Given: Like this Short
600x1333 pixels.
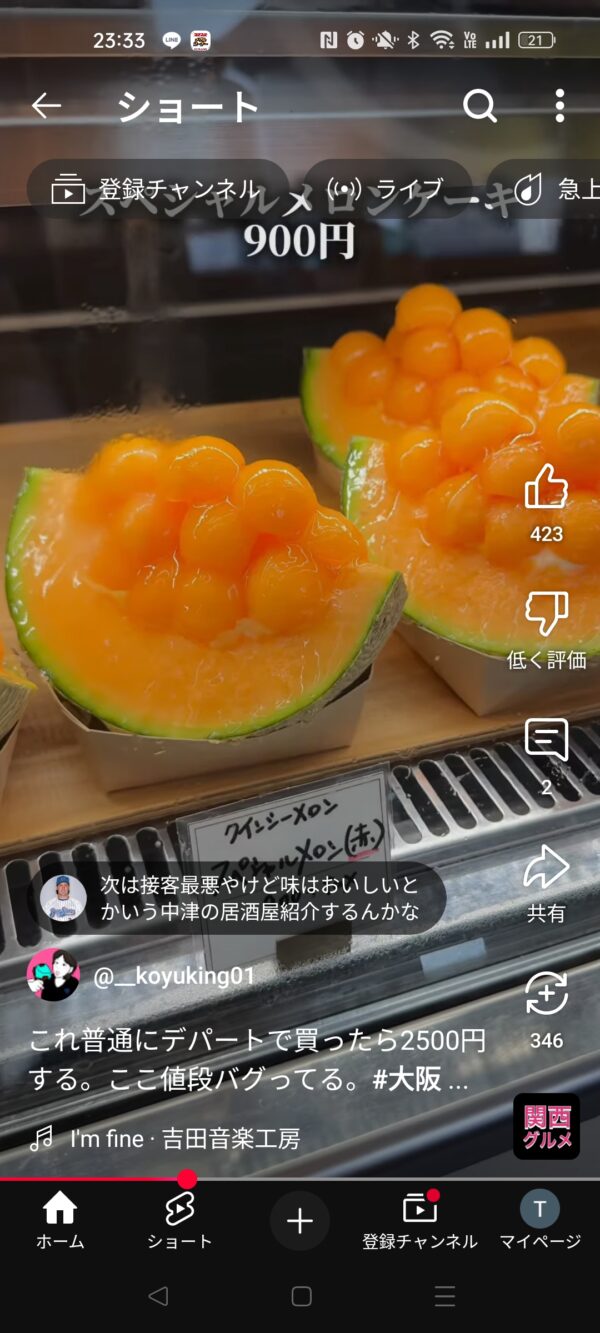Looking at the screenshot, I should click(546, 487).
